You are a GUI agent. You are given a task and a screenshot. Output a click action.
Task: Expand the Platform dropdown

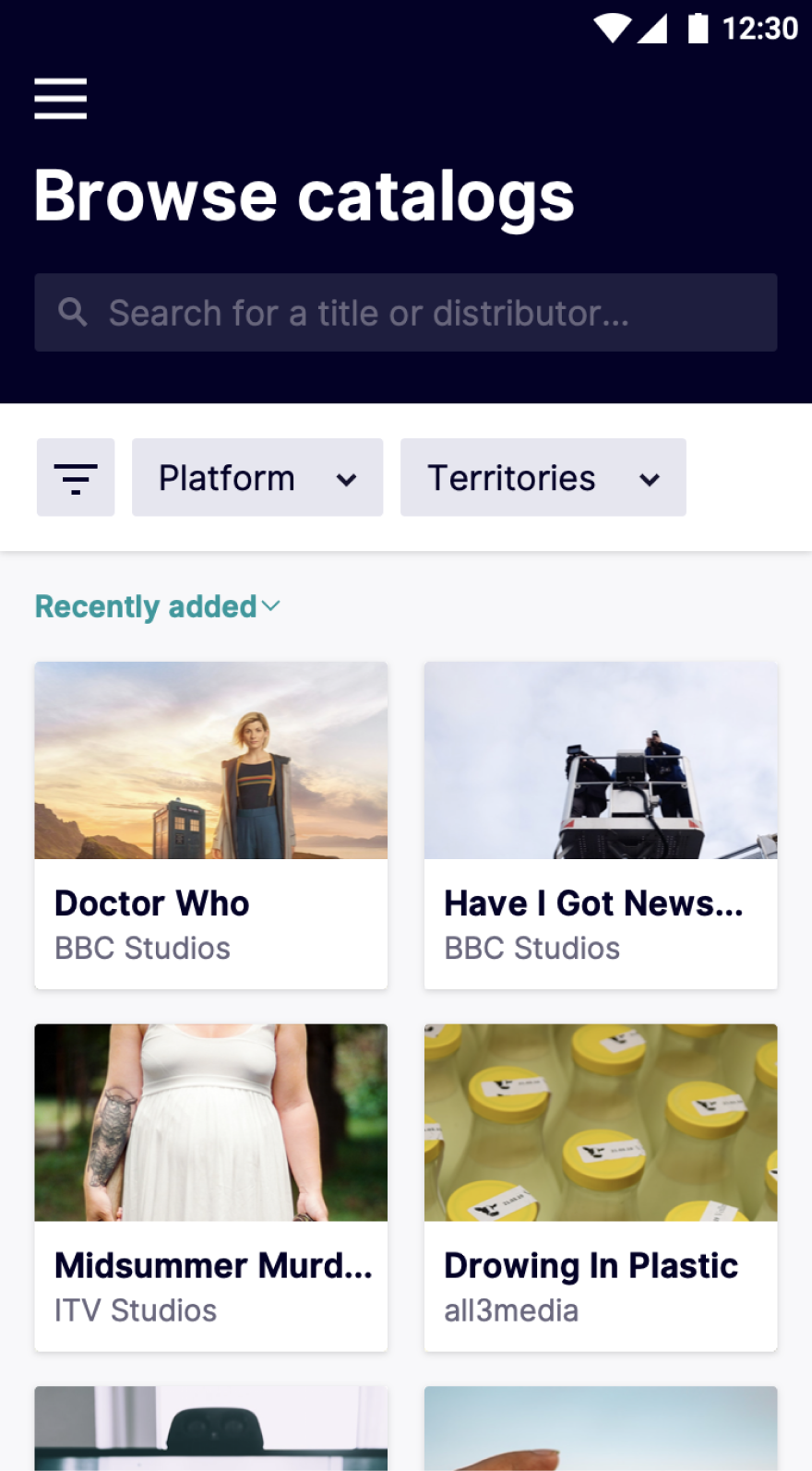257,478
